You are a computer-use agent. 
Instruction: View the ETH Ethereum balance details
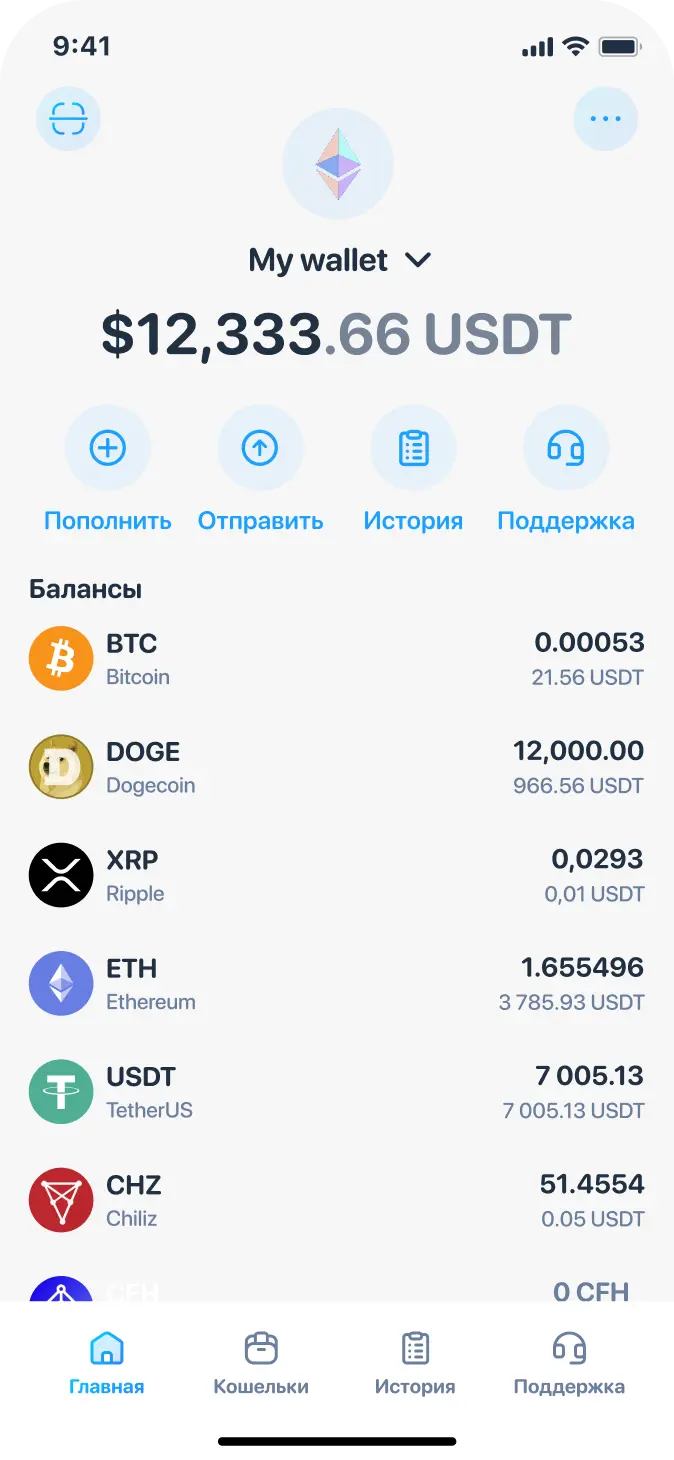coord(337,983)
